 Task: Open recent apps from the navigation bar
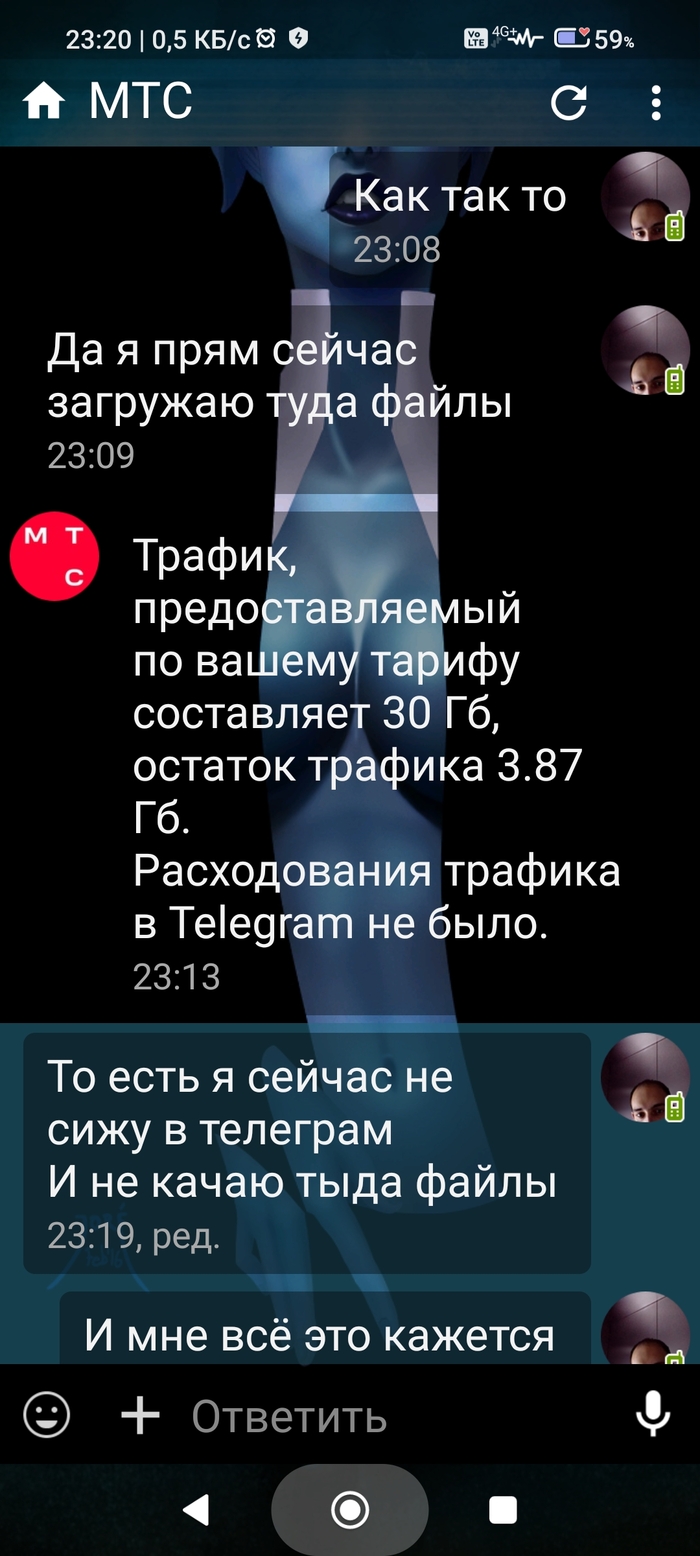(x=502, y=1510)
